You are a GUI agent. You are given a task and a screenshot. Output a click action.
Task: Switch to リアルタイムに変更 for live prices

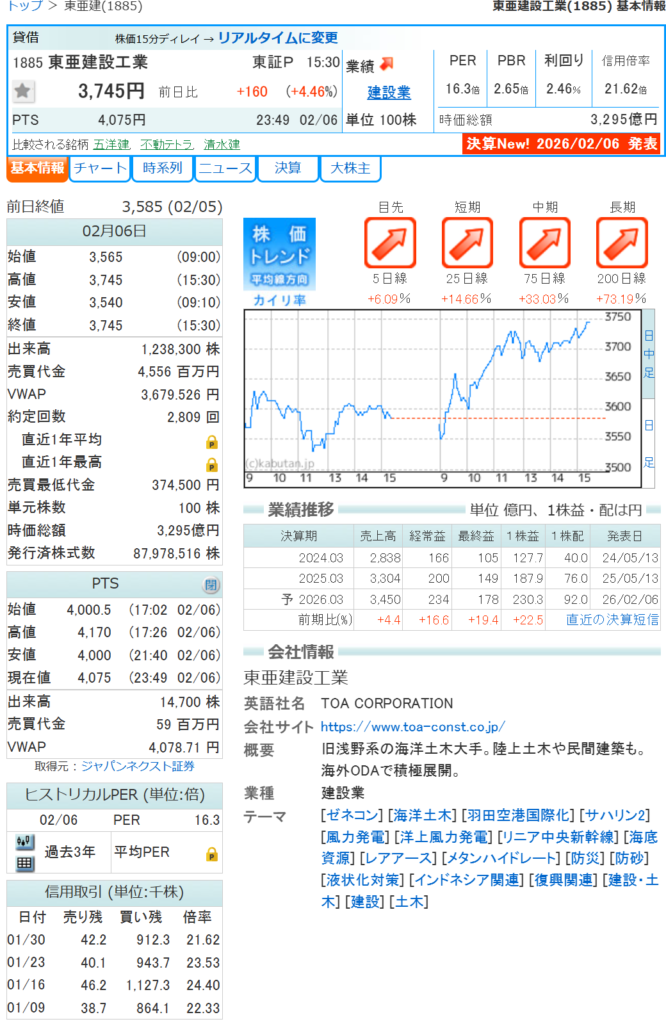point(278,38)
